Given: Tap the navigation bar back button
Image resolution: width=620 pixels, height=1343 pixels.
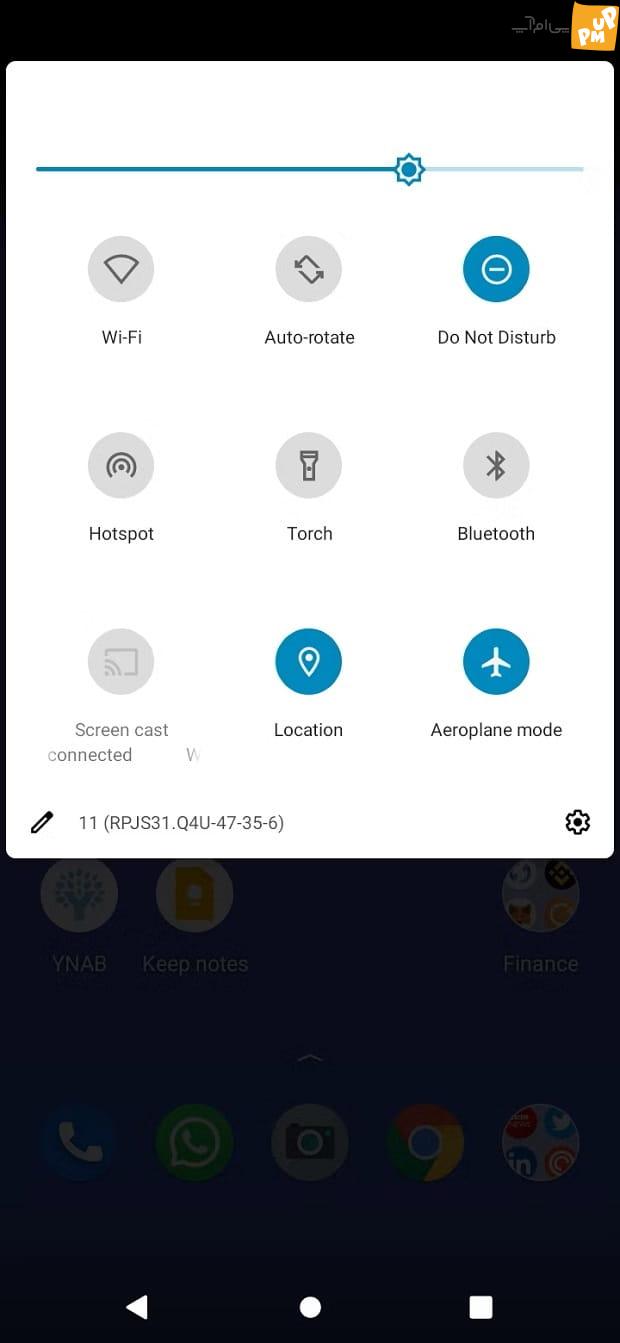Looking at the screenshot, I should (137, 1306).
